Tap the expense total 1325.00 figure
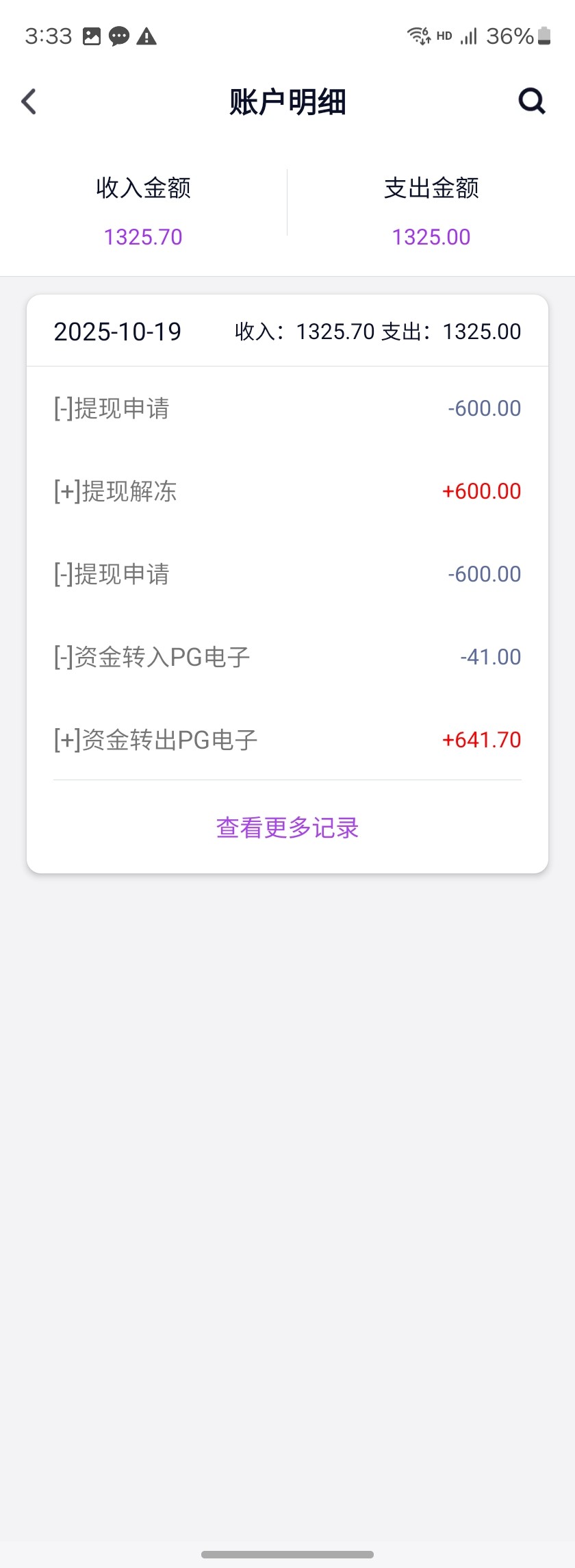This screenshot has height=1568, width=575. pos(432,236)
